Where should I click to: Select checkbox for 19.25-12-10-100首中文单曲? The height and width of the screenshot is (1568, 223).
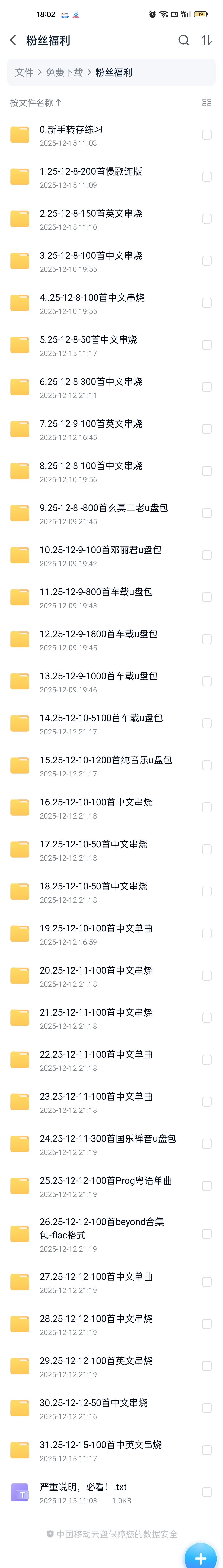[x=206, y=933]
